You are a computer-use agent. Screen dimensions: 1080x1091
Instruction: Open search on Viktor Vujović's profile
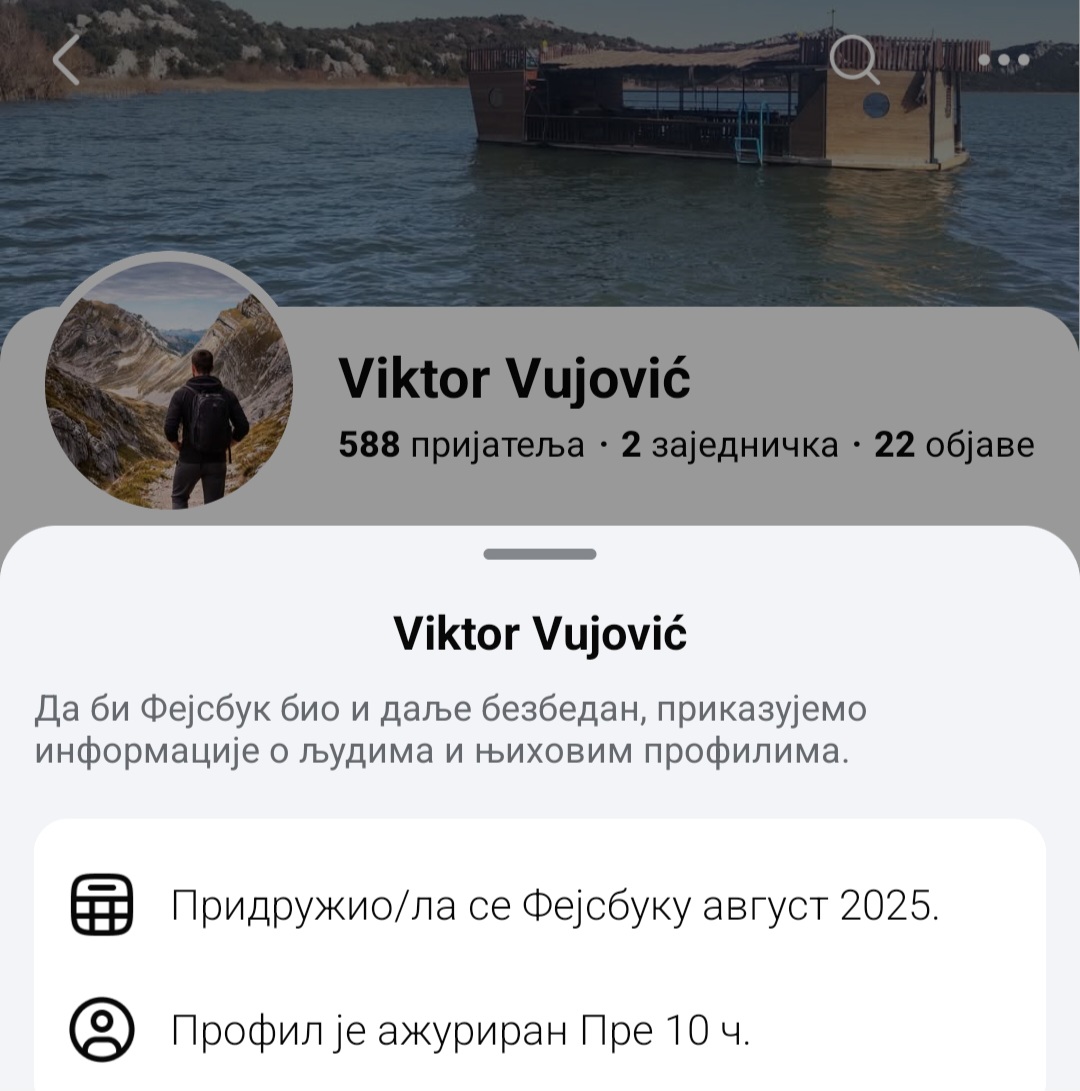[854, 59]
